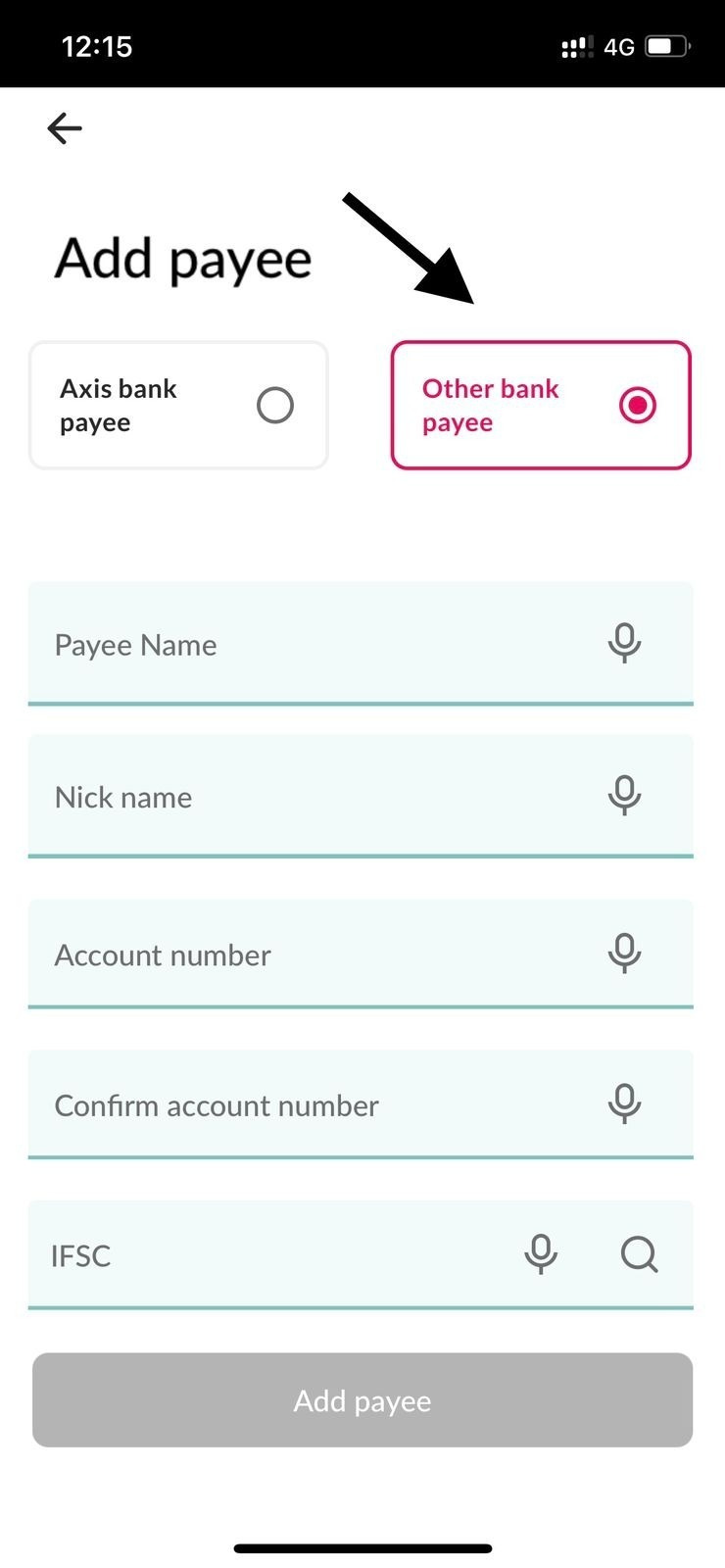Tap the microphone in Payee Name field
The width and height of the screenshot is (725, 1568).
point(624,644)
